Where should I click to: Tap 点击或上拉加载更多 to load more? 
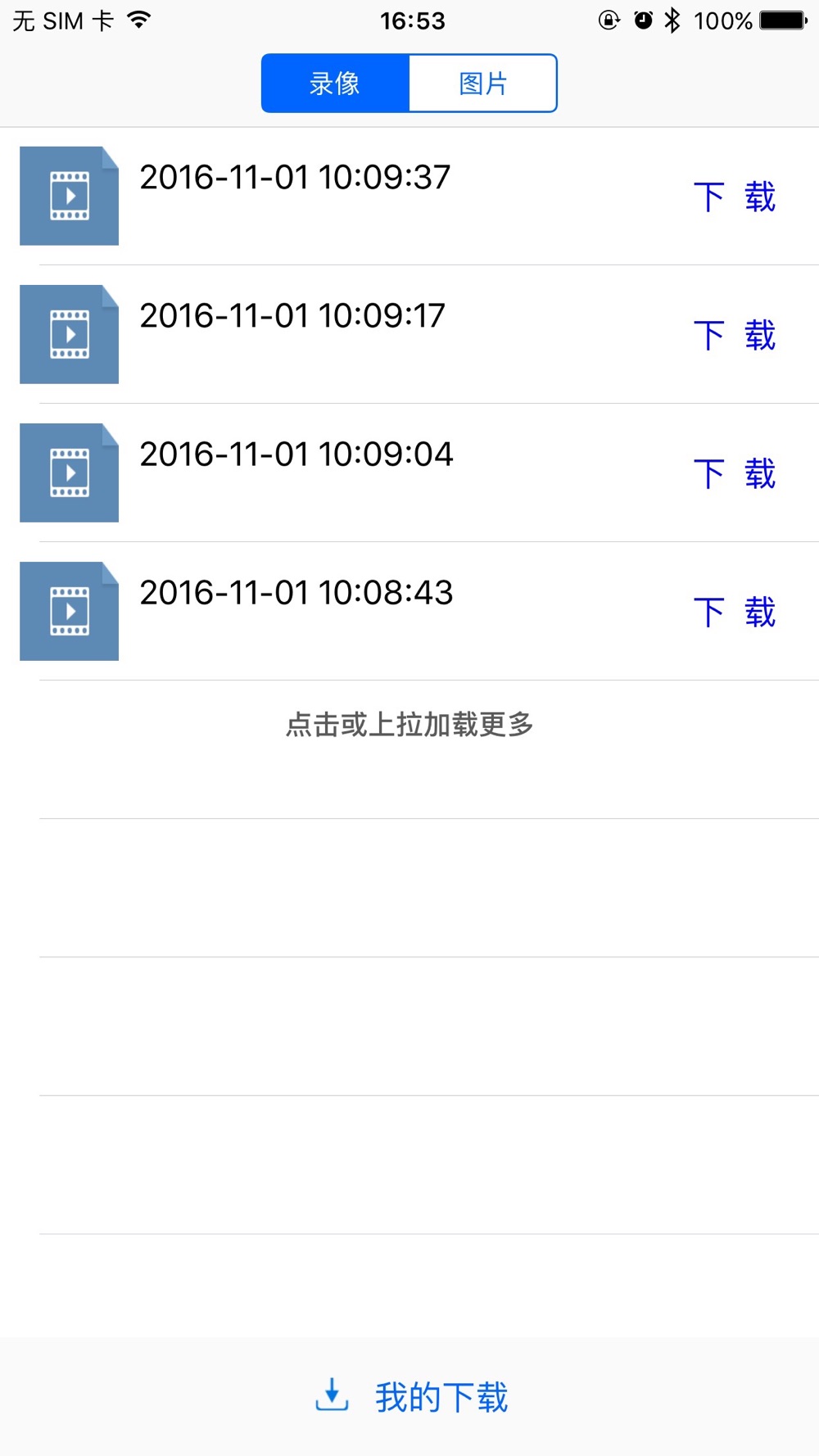[409, 725]
